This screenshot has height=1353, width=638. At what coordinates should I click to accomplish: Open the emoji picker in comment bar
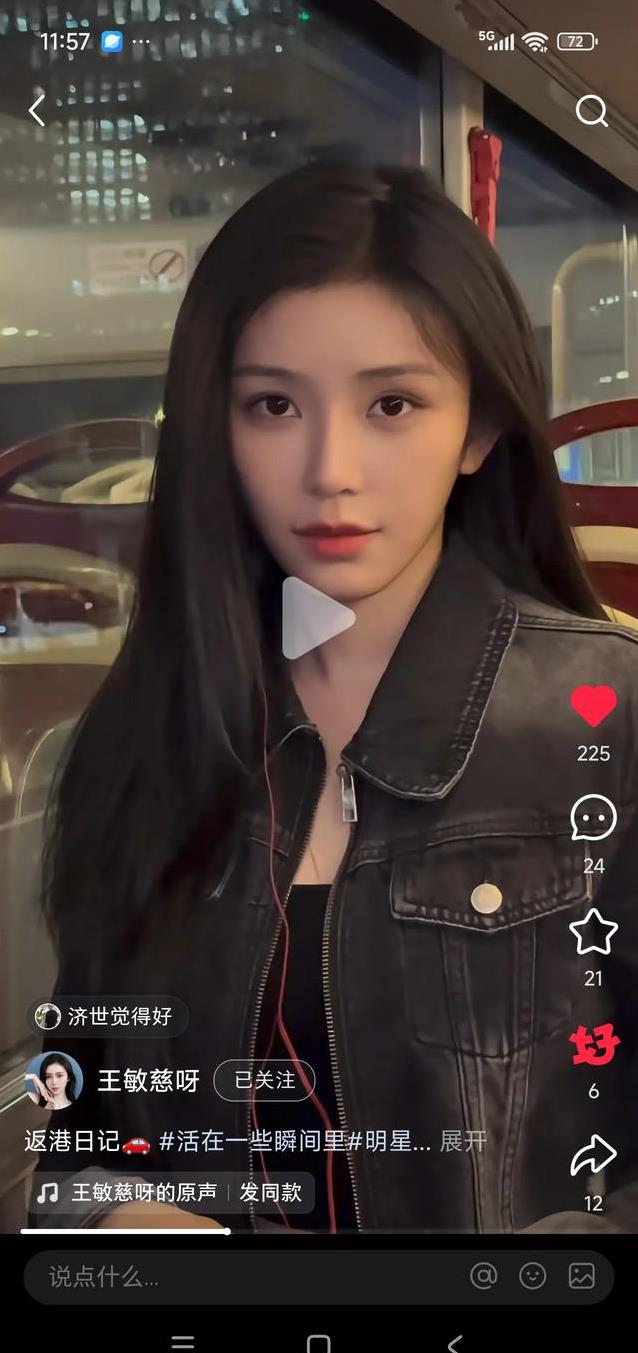(x=533, y=1276)
